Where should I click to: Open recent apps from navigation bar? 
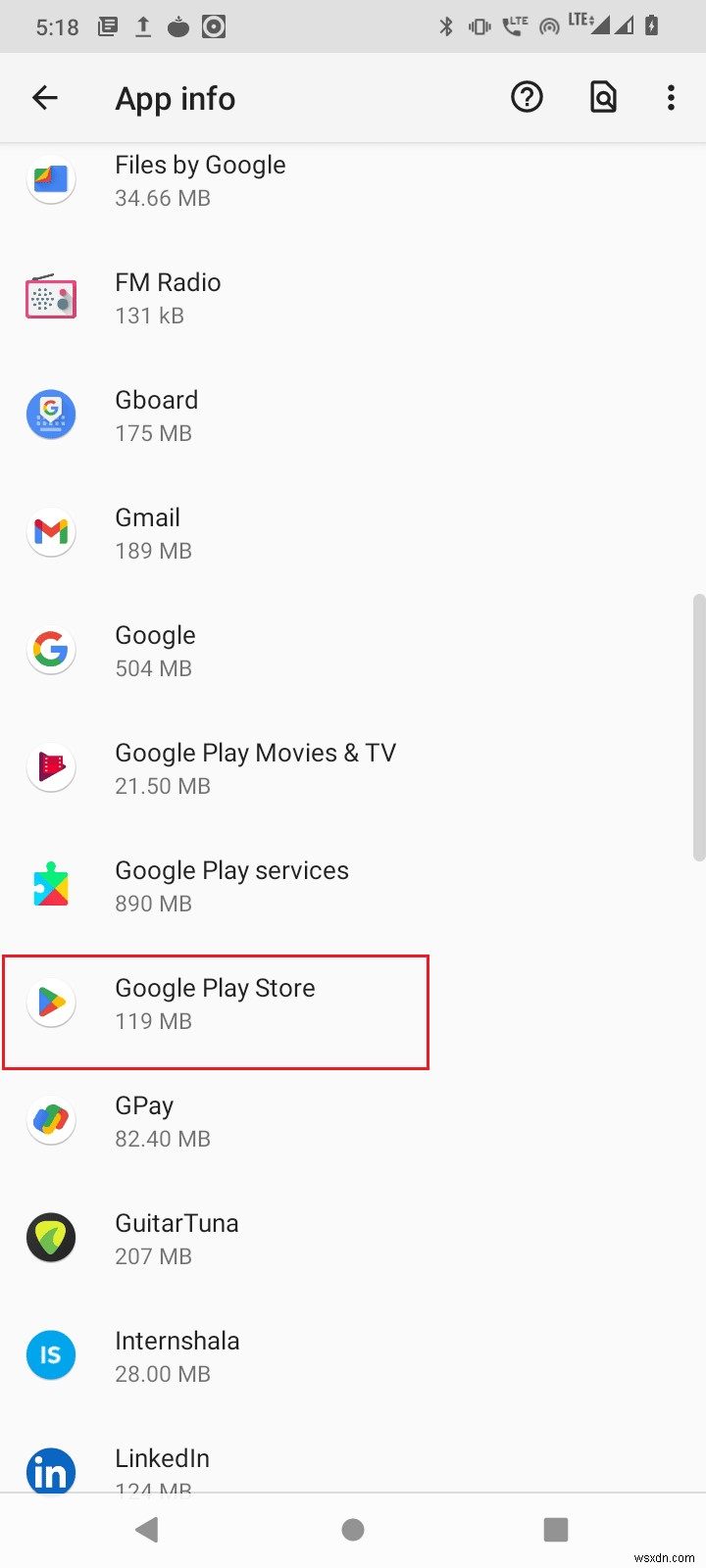pyautogui.click(x=556, y=1530)
